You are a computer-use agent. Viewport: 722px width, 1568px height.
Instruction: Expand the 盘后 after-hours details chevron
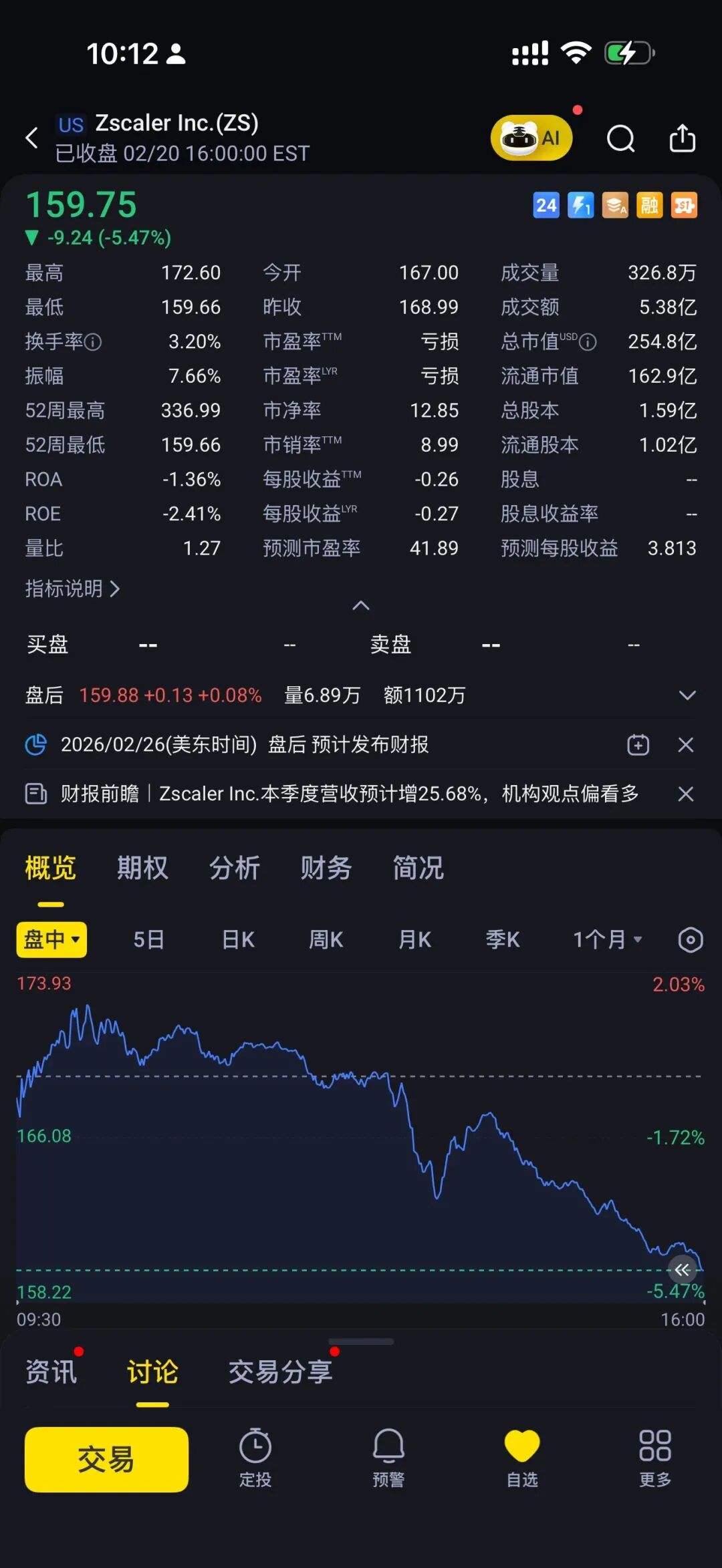coord(688,695)
